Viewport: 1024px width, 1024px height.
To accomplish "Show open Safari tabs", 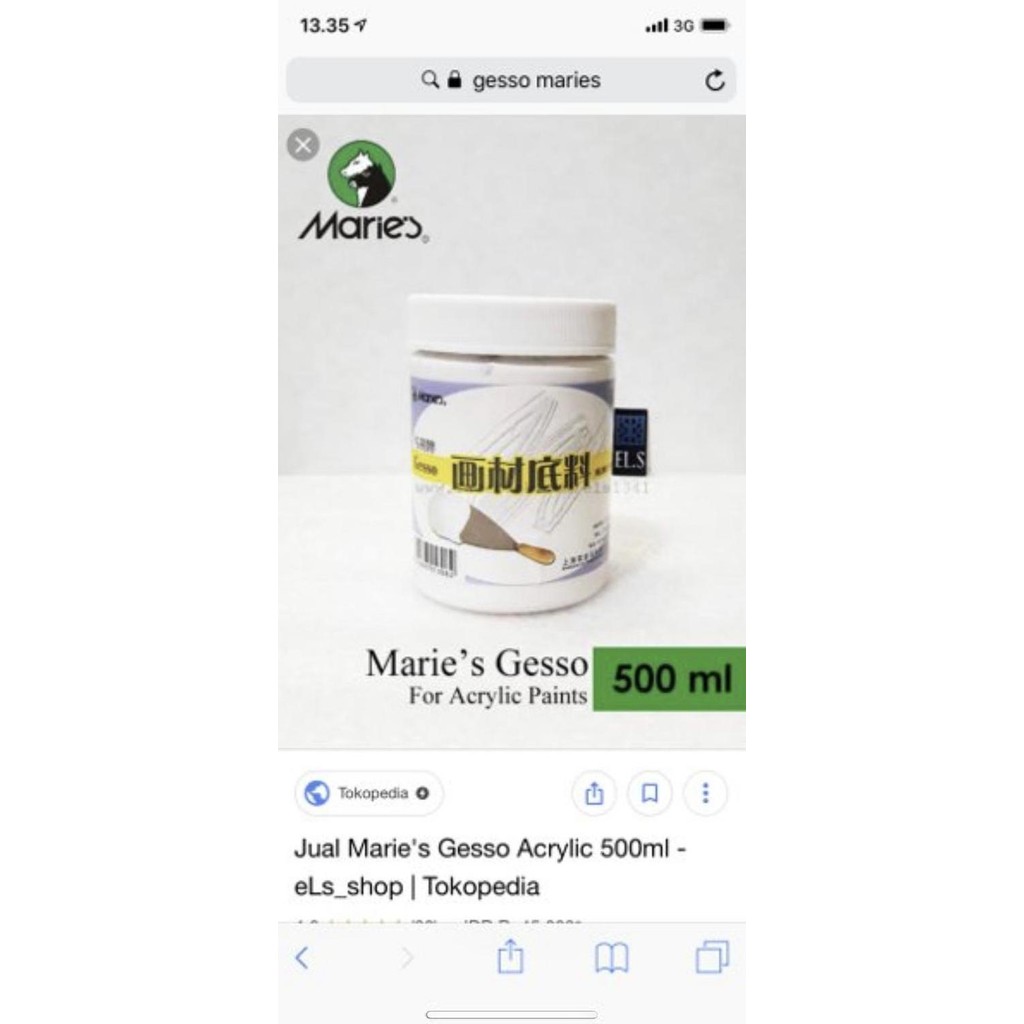I will point(712,957).
